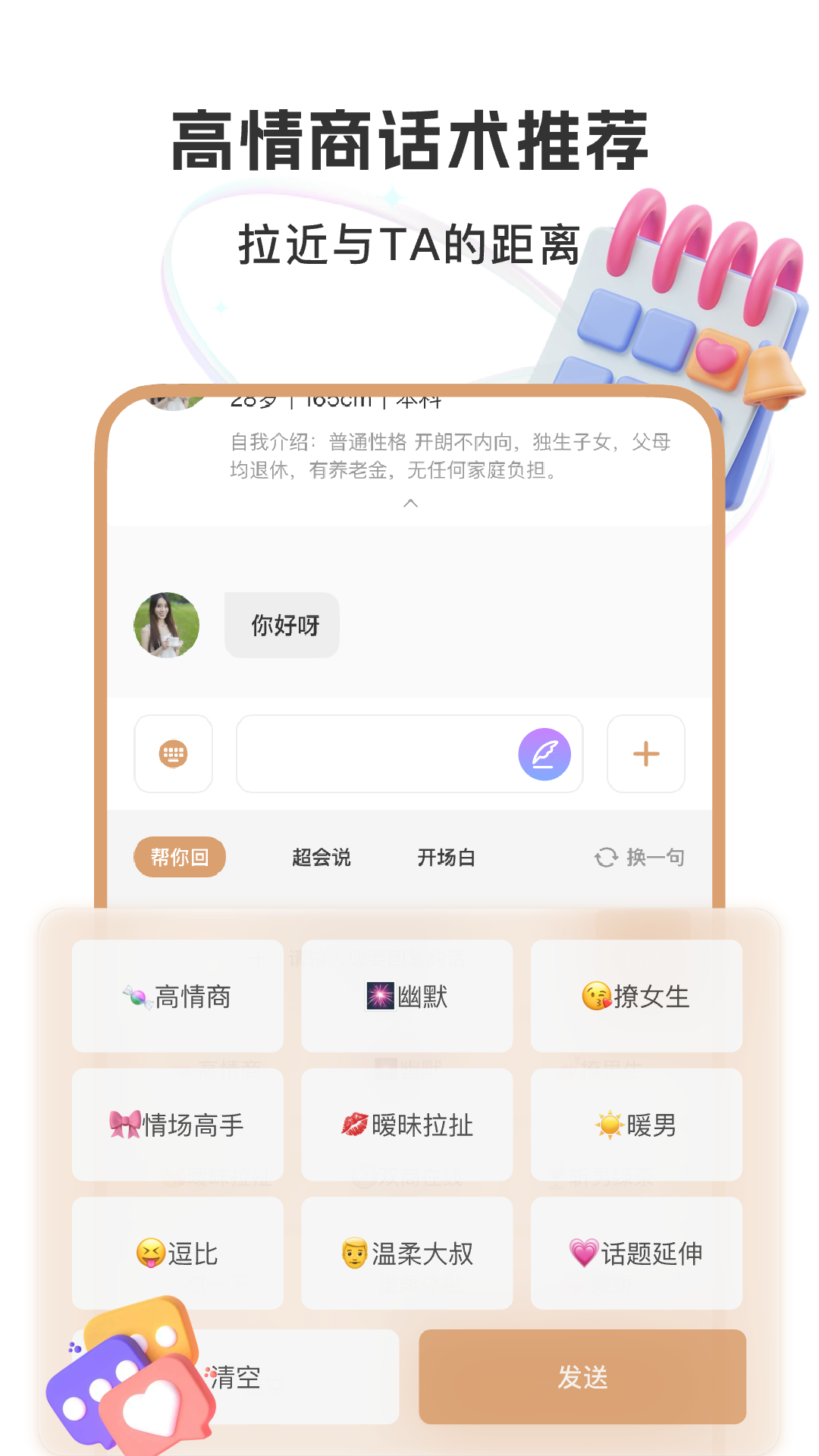819x1456 pixels.
Task: Open the 开场白 opener tab
Action: pos(447,856)
